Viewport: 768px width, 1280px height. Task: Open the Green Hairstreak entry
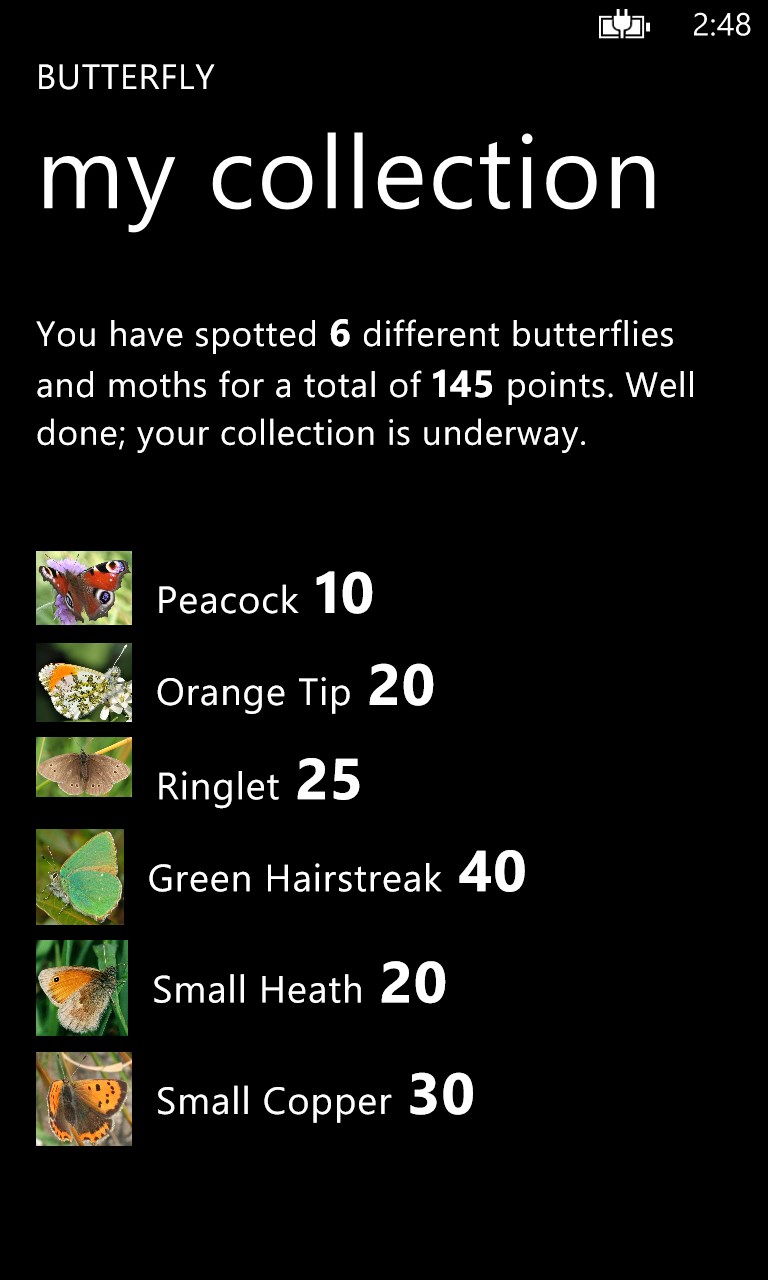tap(294, 878)
